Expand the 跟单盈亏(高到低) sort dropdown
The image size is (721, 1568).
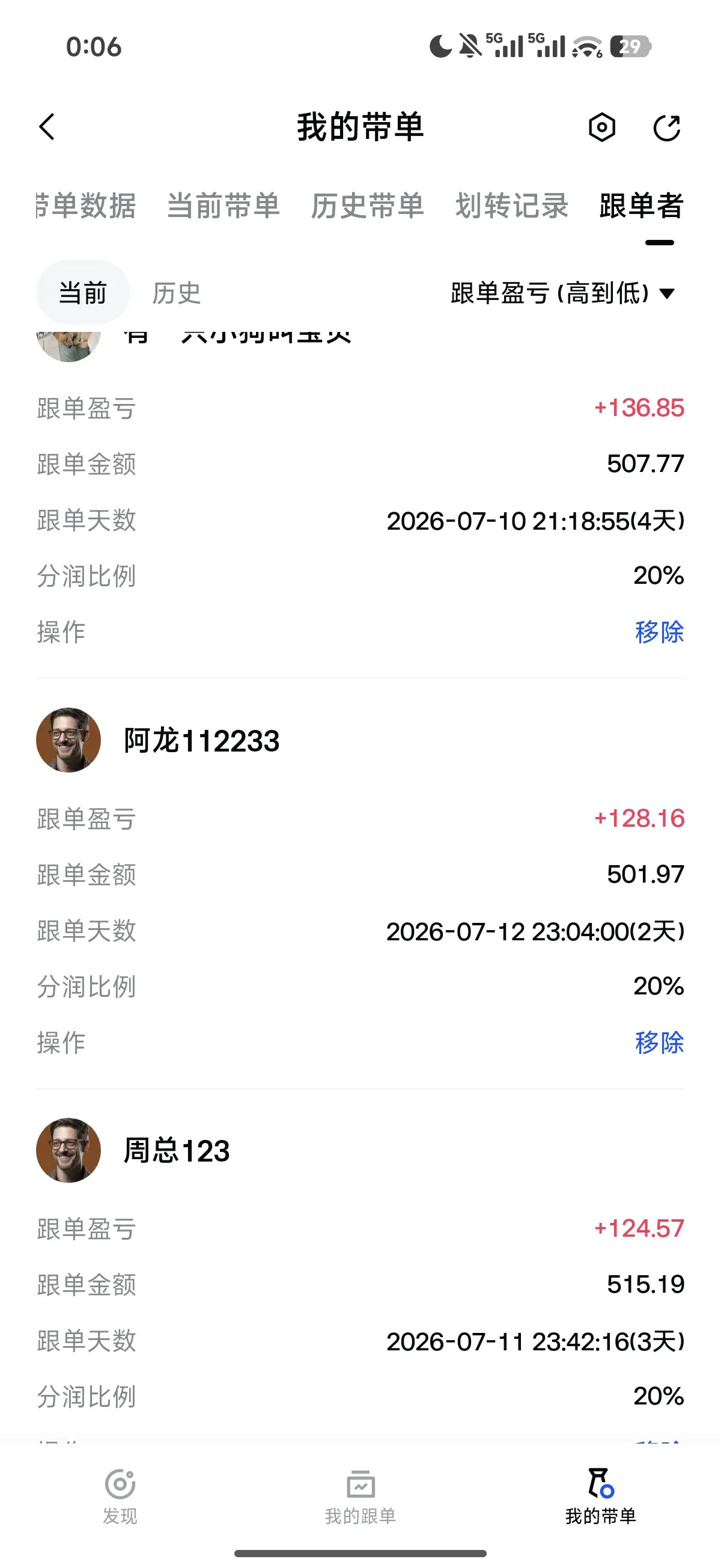tap(563, 293)
